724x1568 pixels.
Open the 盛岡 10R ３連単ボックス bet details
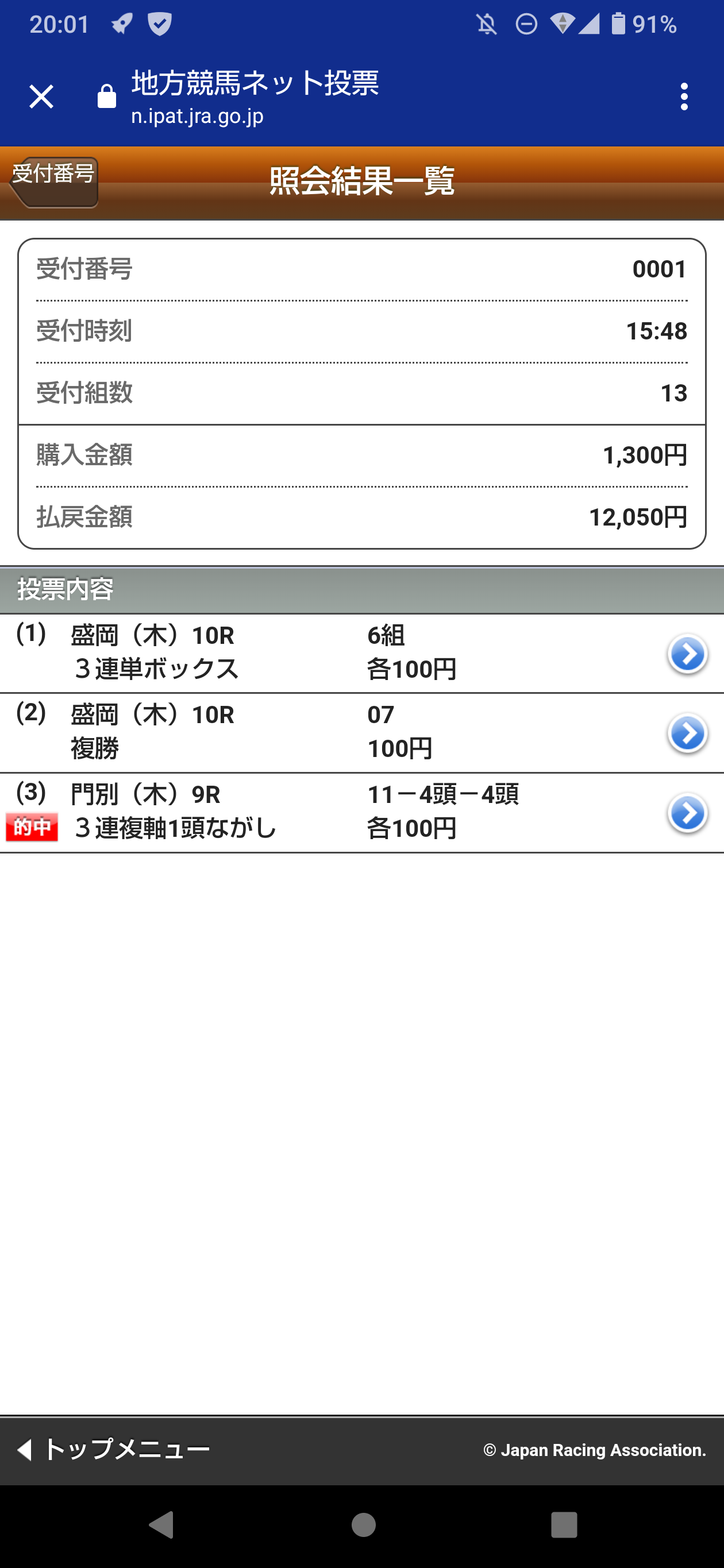[687, 654]
